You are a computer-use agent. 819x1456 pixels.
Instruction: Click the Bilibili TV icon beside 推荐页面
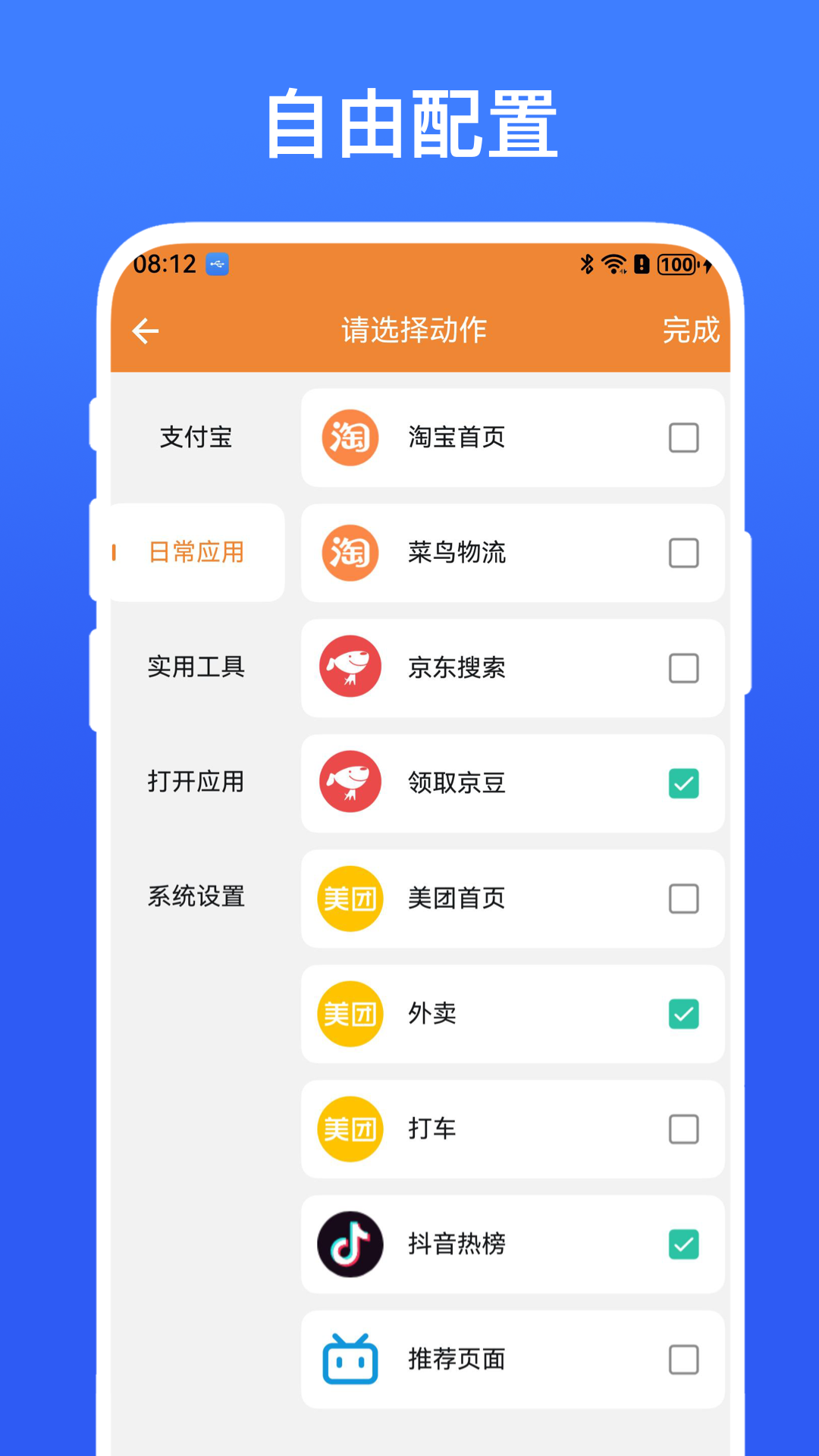tap(350, 1360)
